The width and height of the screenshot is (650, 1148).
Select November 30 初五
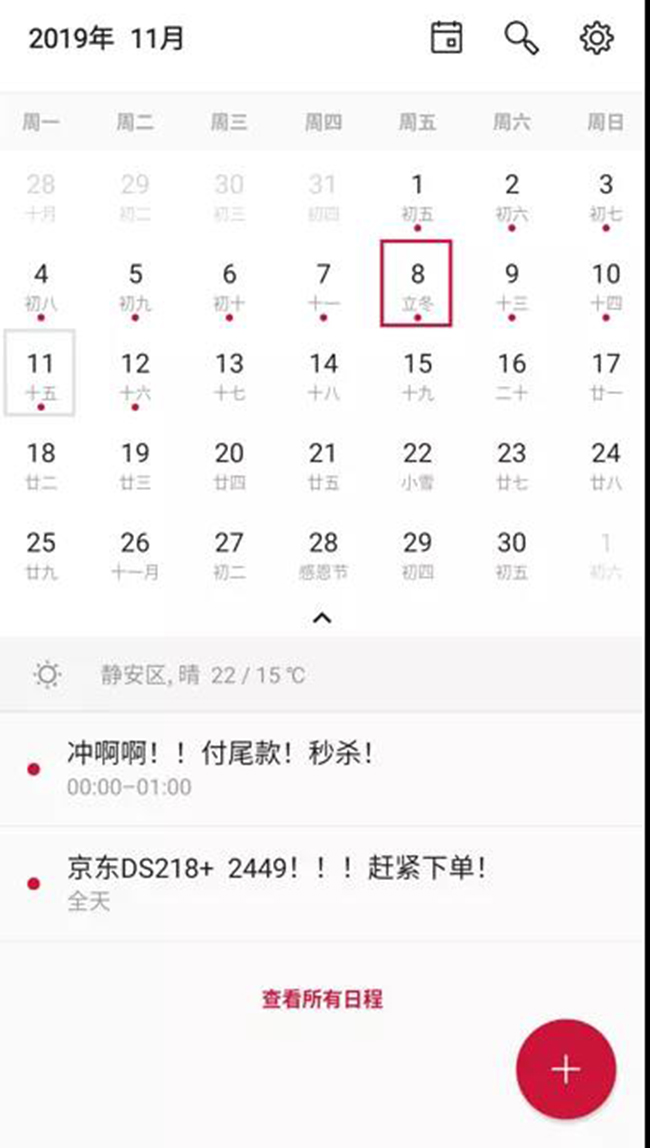[511, 554]
